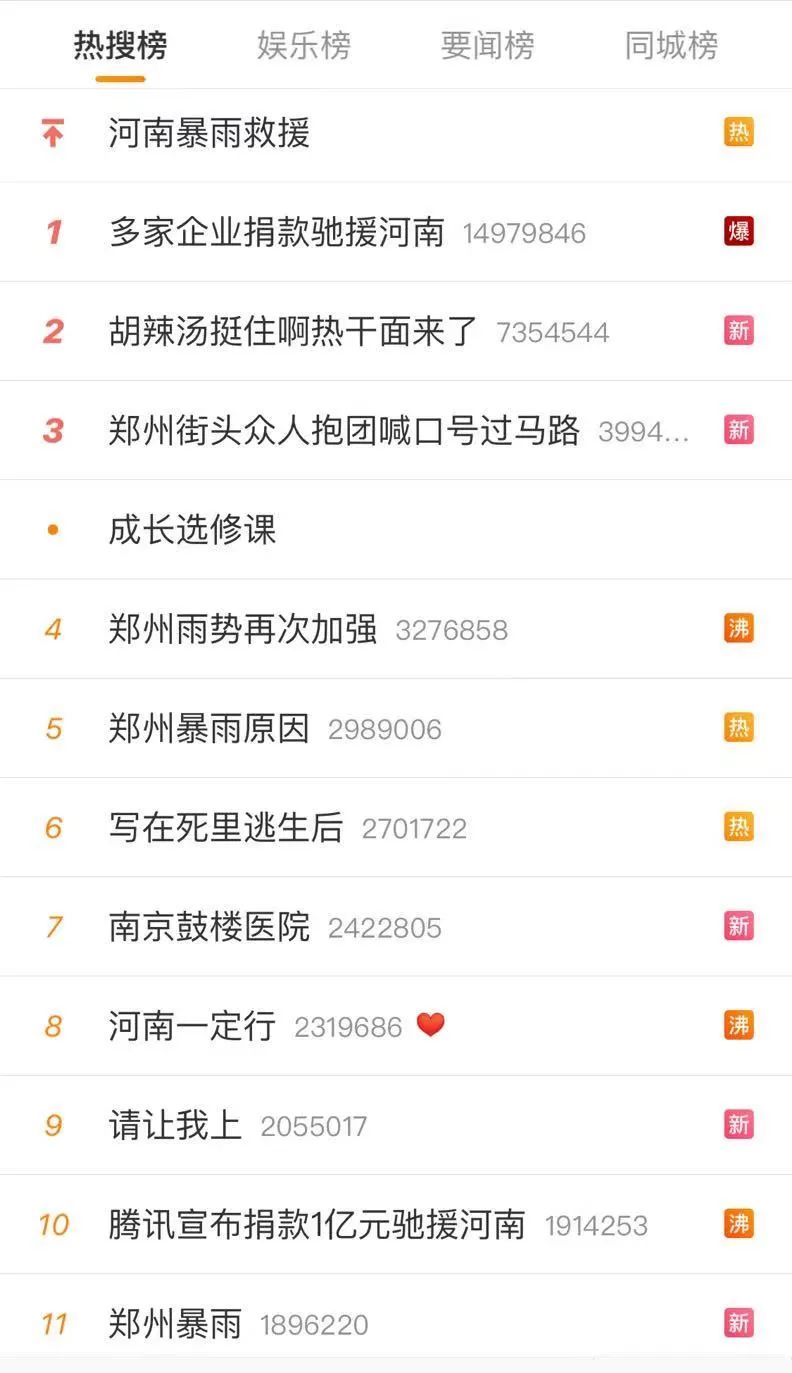Switch to the 要闻榜 tab
This screenshot has height=1373, width=792.
tap(487, 45)
